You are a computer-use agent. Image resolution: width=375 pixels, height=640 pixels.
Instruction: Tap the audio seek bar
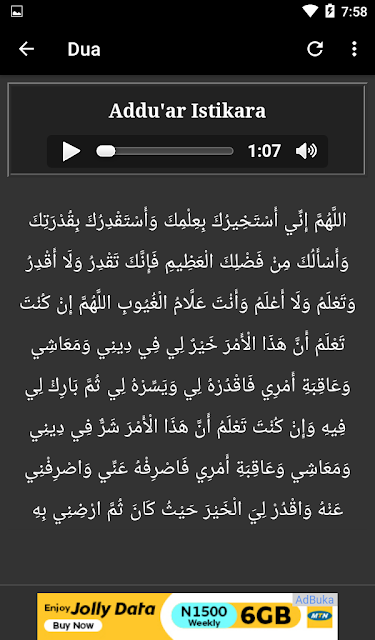[165, 151]
